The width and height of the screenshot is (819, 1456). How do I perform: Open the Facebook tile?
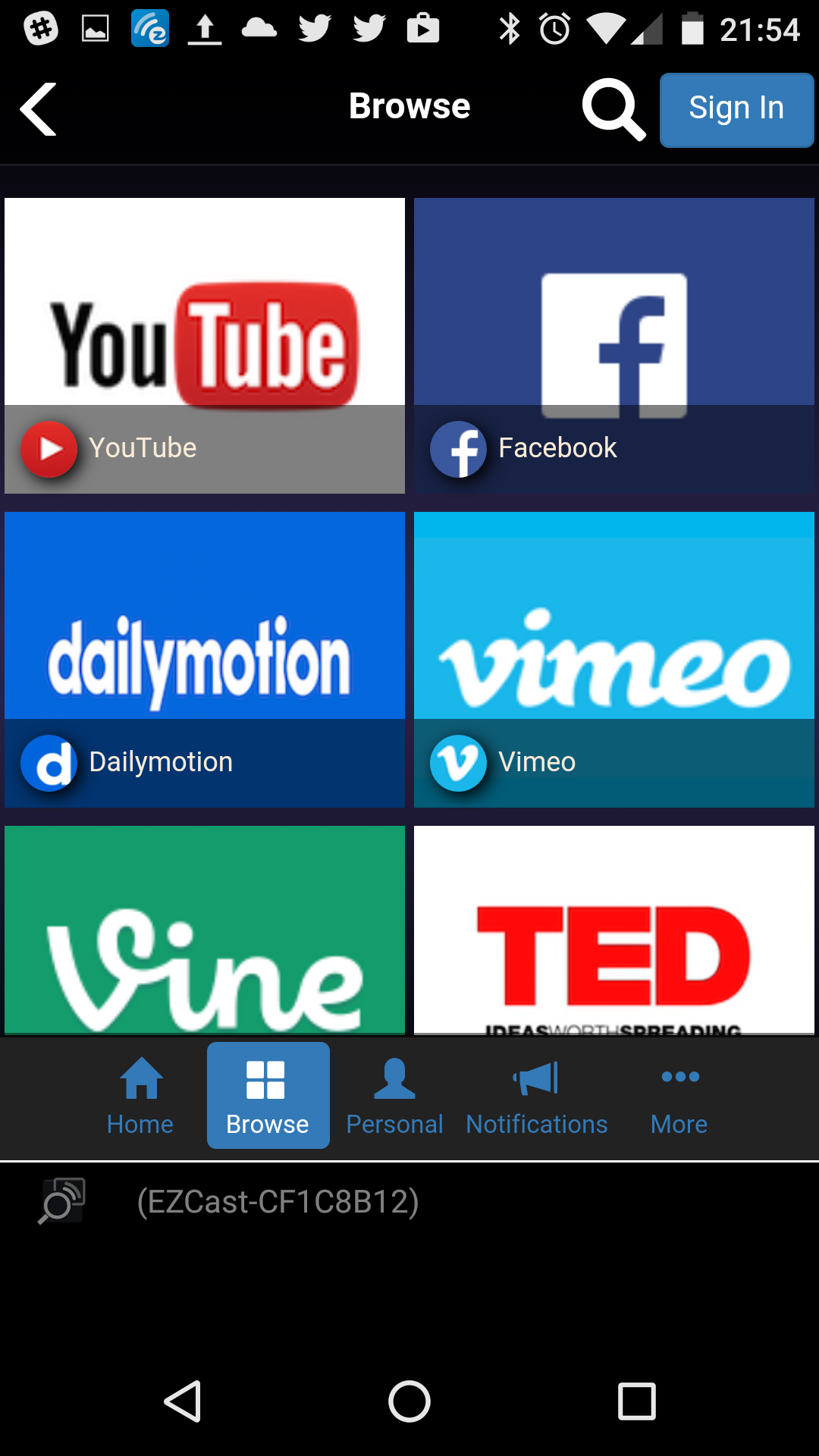pyautogui.click(x=614, y=346)
